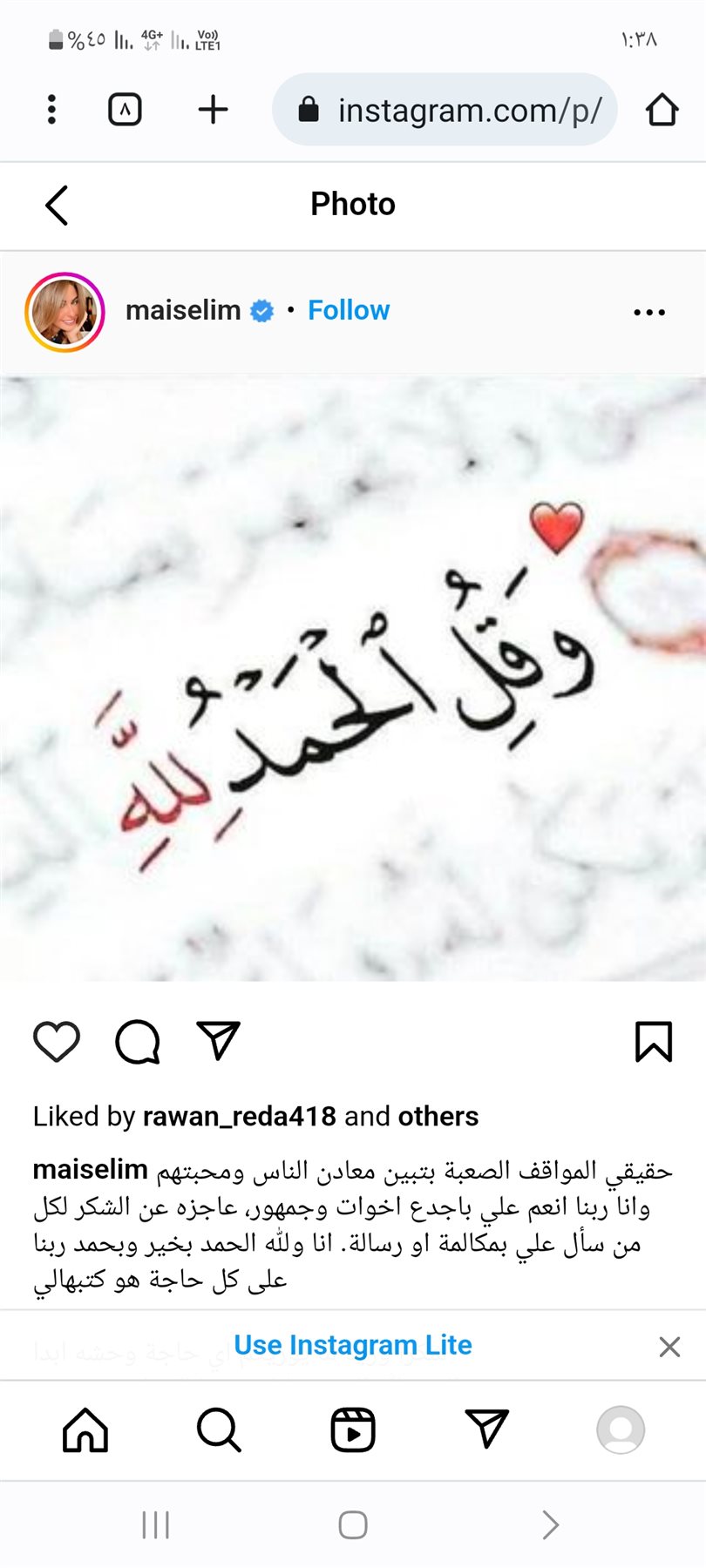Save the post with the bookmark icon
Image resolution: width=706 pixels, height=1568 pixels.
point(653,1041)
